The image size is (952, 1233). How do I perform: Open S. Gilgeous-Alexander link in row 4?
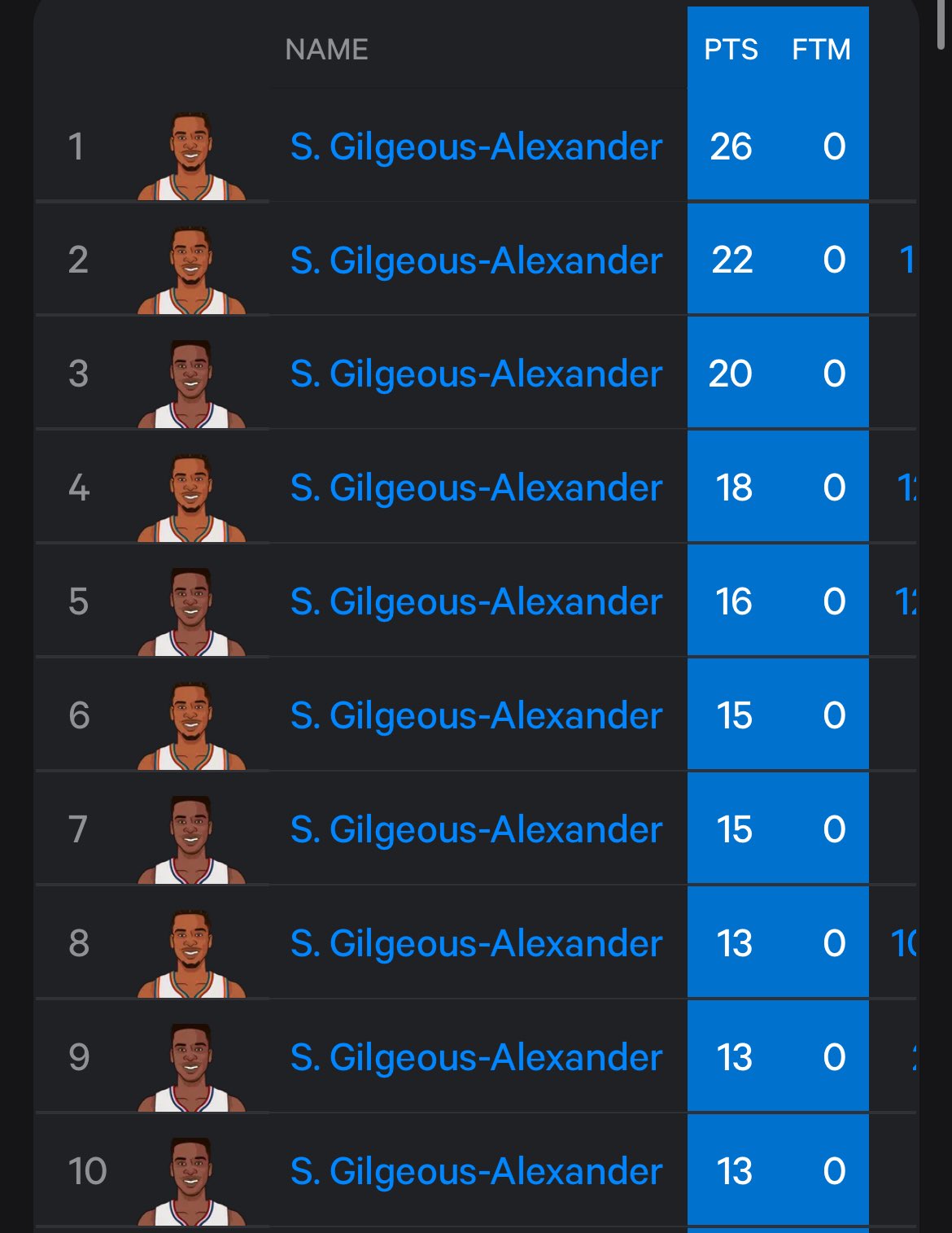tap(478, 489)
